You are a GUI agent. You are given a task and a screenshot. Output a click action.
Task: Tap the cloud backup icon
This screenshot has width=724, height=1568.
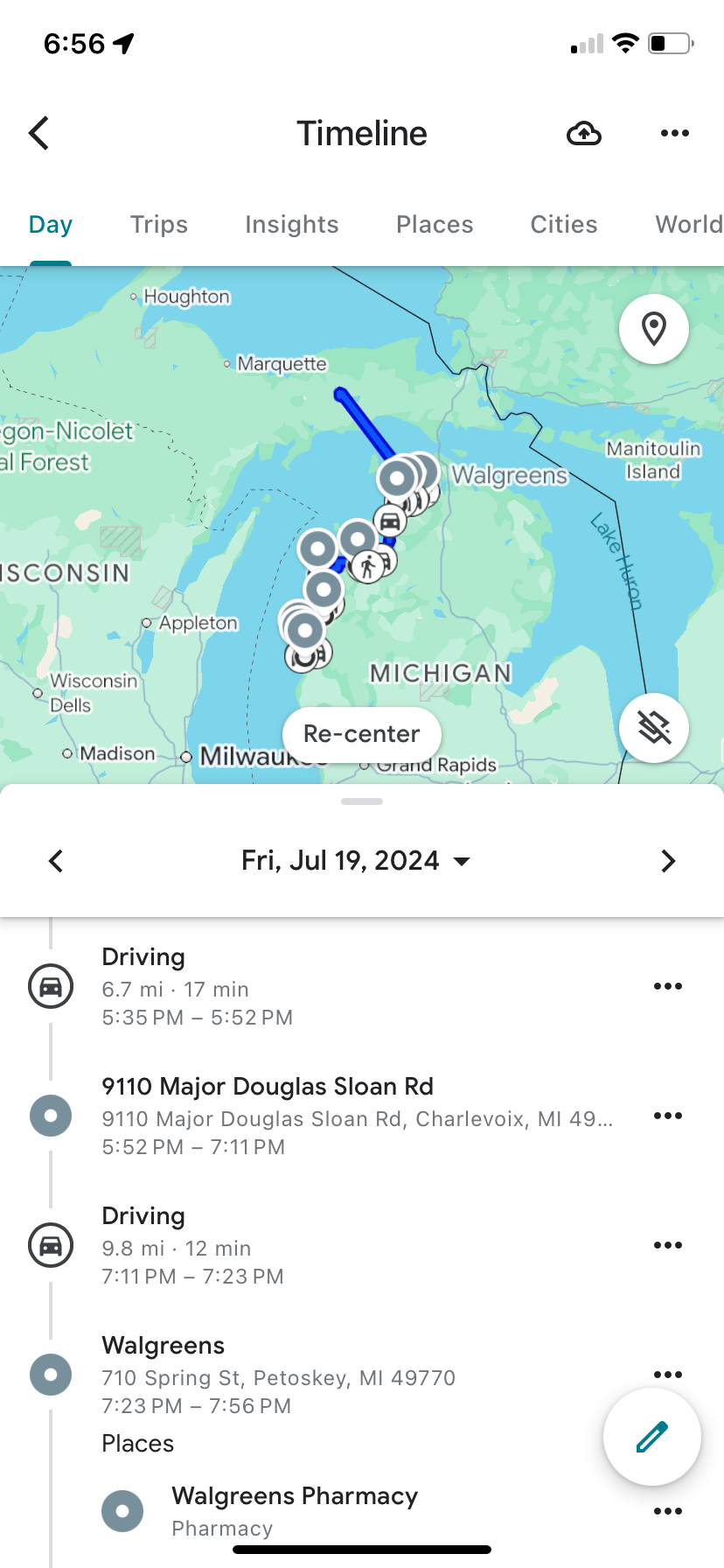point(584,133)
